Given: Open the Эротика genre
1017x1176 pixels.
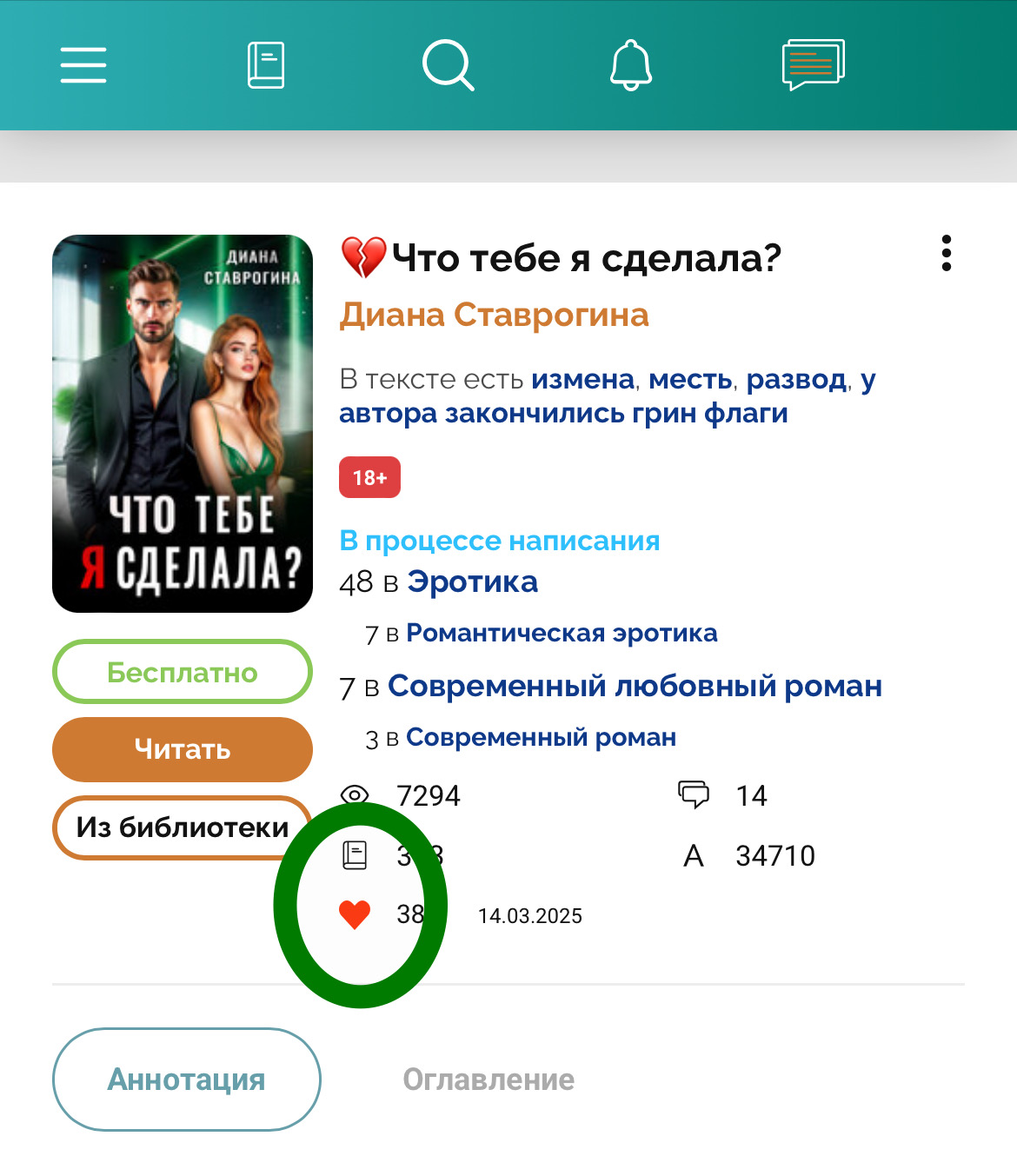Looking at the screenshot, I should pyautogui.click(x=472, y=581).
